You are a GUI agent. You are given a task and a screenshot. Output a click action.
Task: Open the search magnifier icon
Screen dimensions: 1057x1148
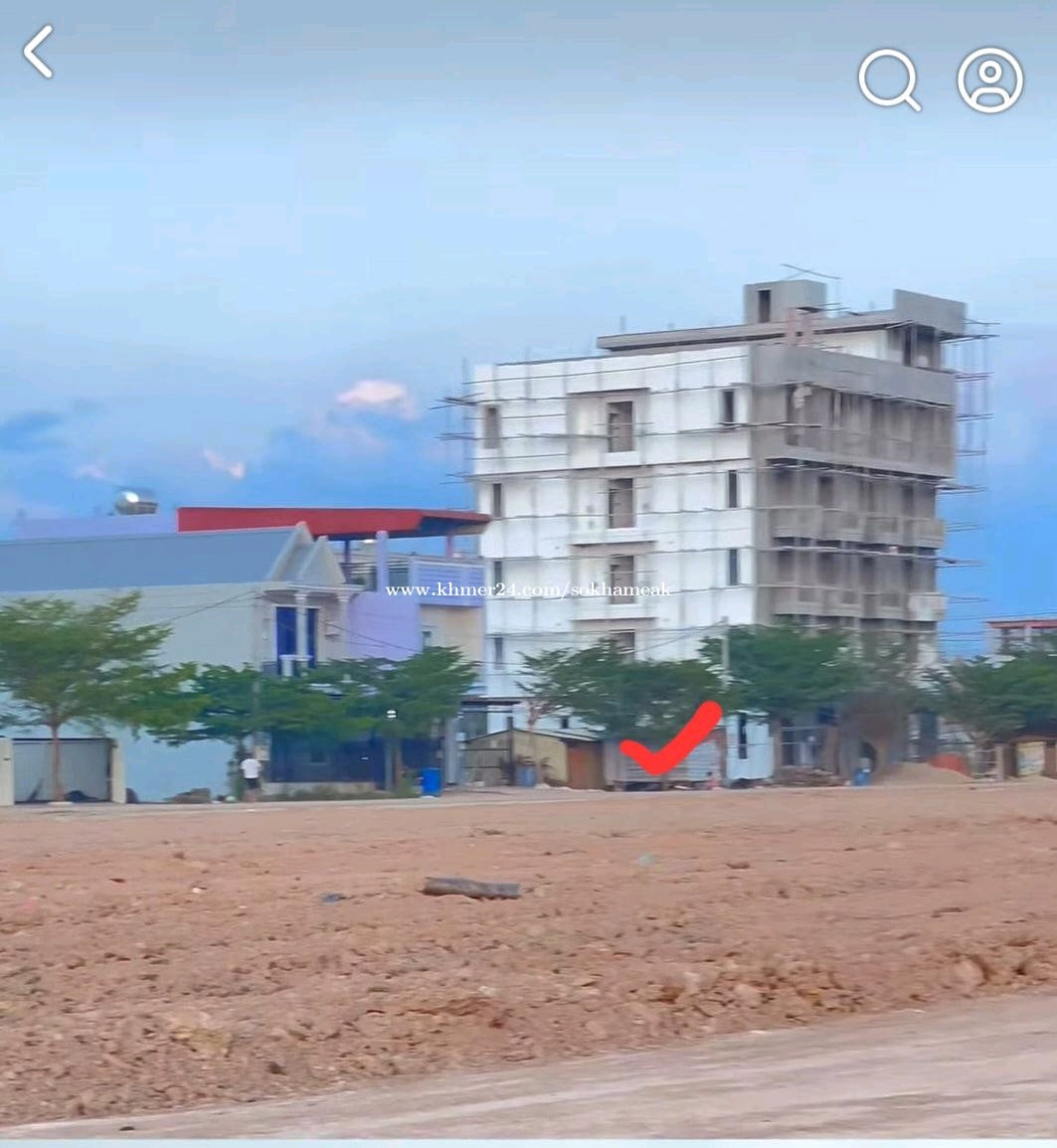888,80
